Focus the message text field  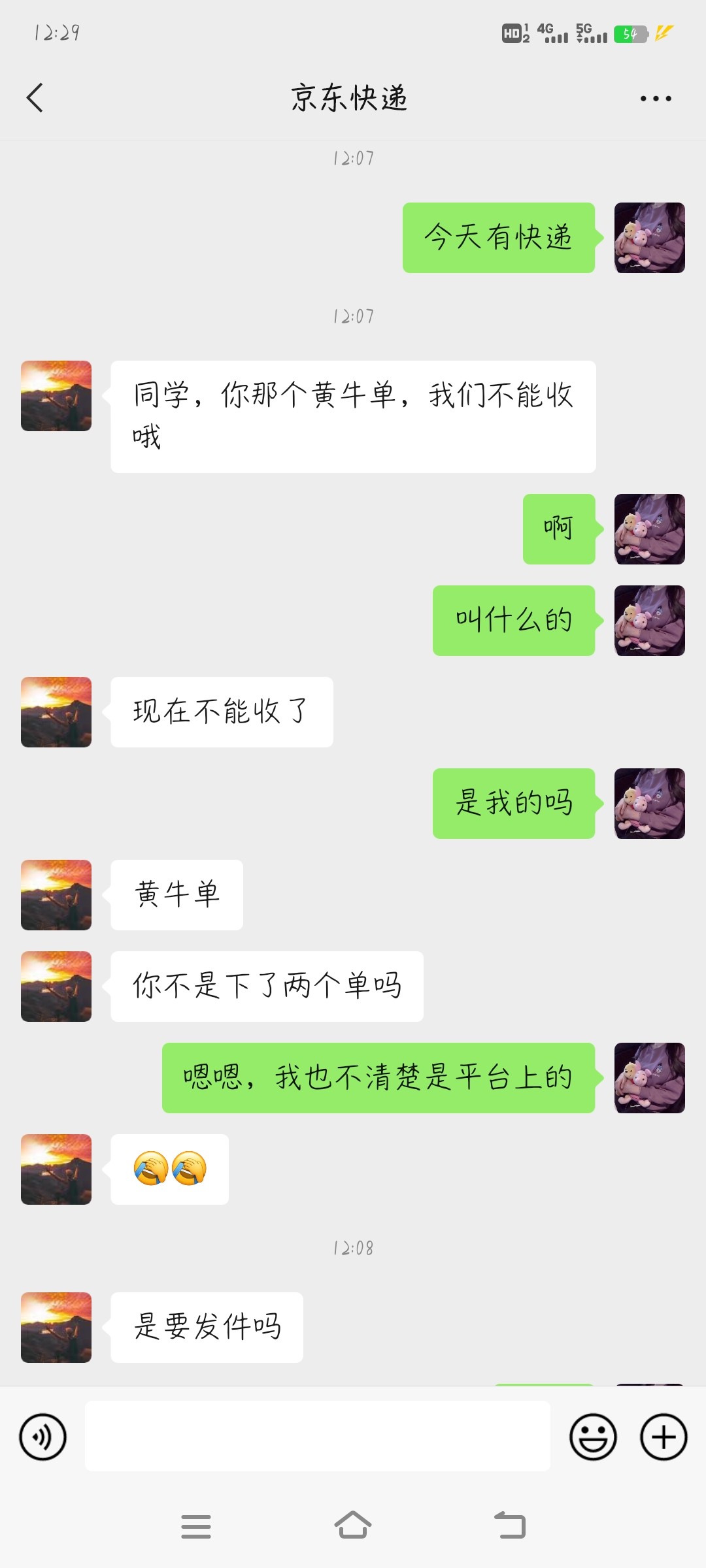pos(317,1436)
